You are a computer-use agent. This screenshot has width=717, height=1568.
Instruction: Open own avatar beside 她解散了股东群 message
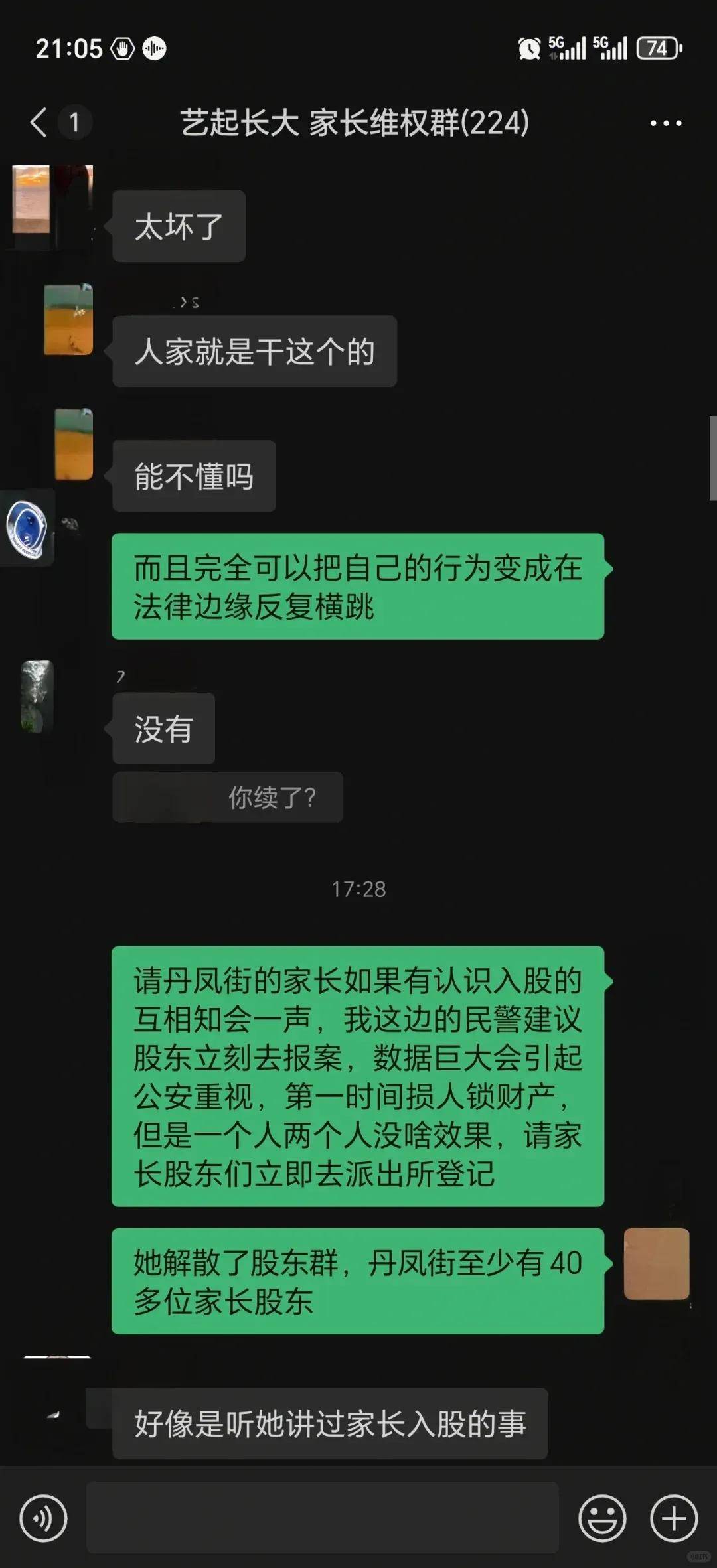point(656,1263)
